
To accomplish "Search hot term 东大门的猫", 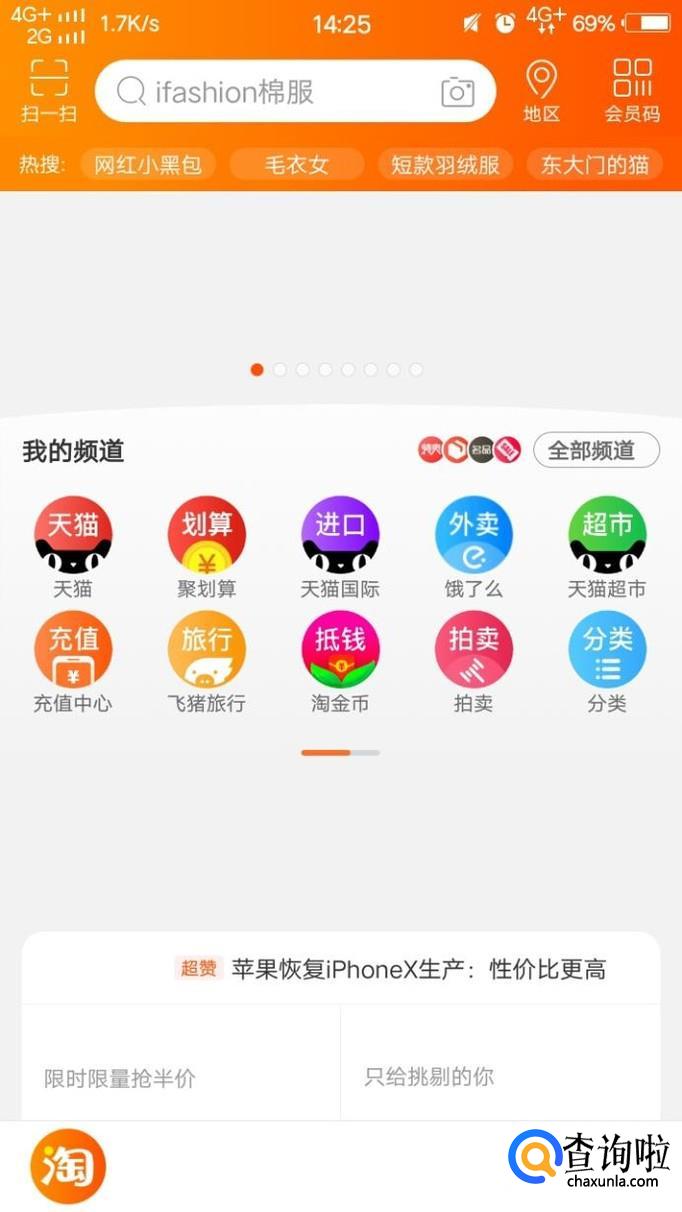I will [595, 165].
